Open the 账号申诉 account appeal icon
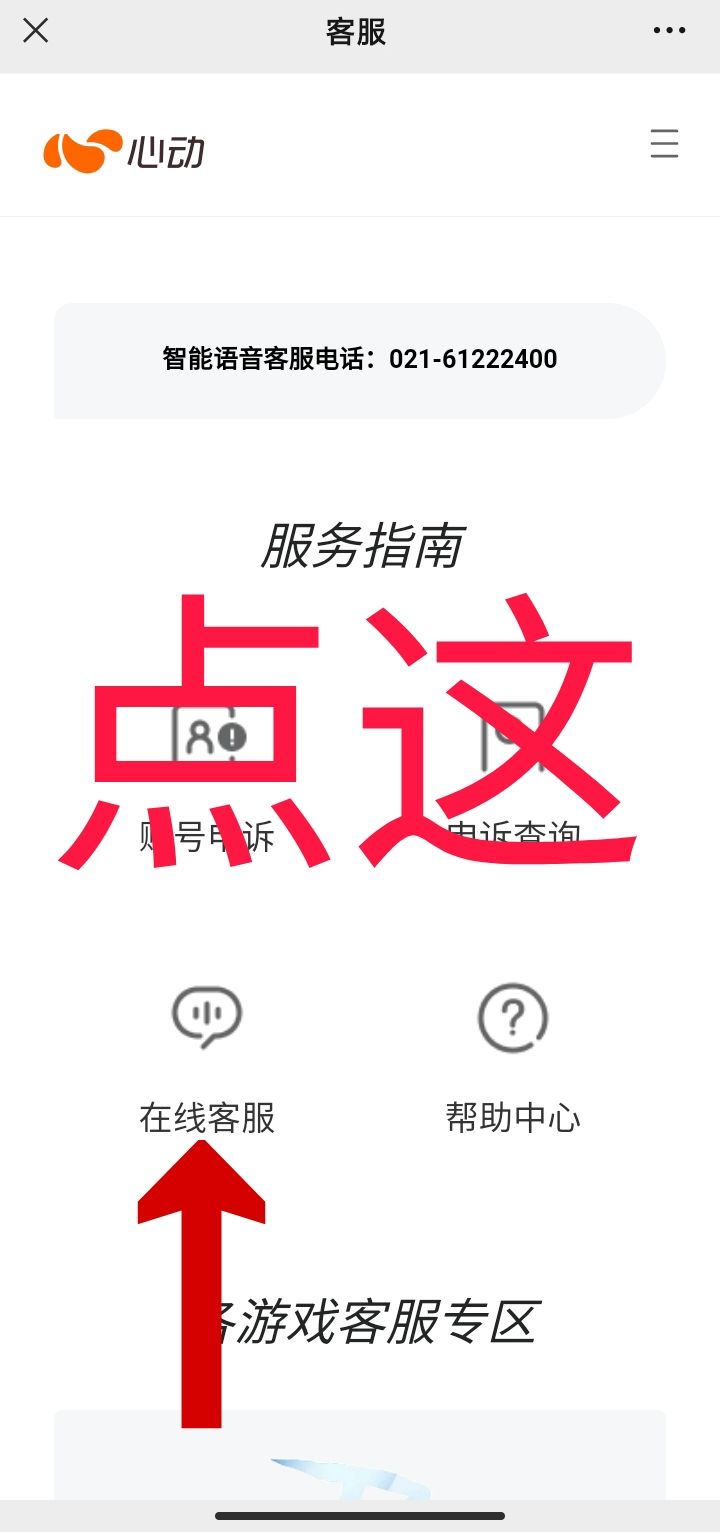720x1532 pixels. click(x=205, y=737)
